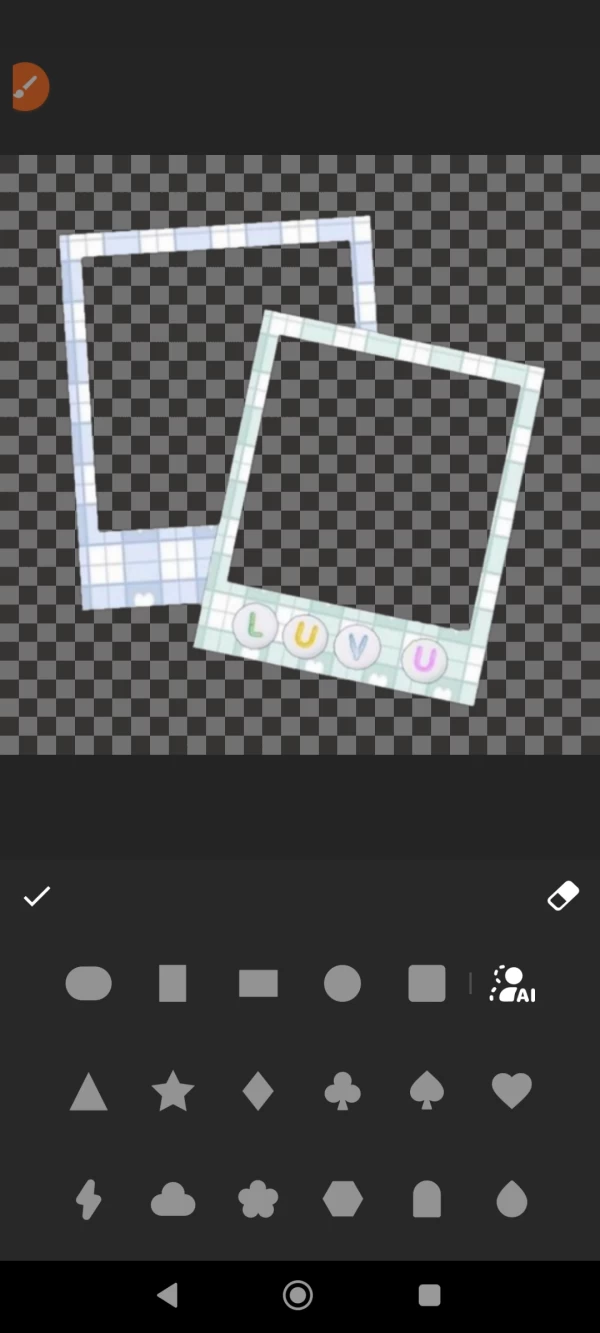
Task: Select the eraser tool
Action: click(x=563, y=896)
